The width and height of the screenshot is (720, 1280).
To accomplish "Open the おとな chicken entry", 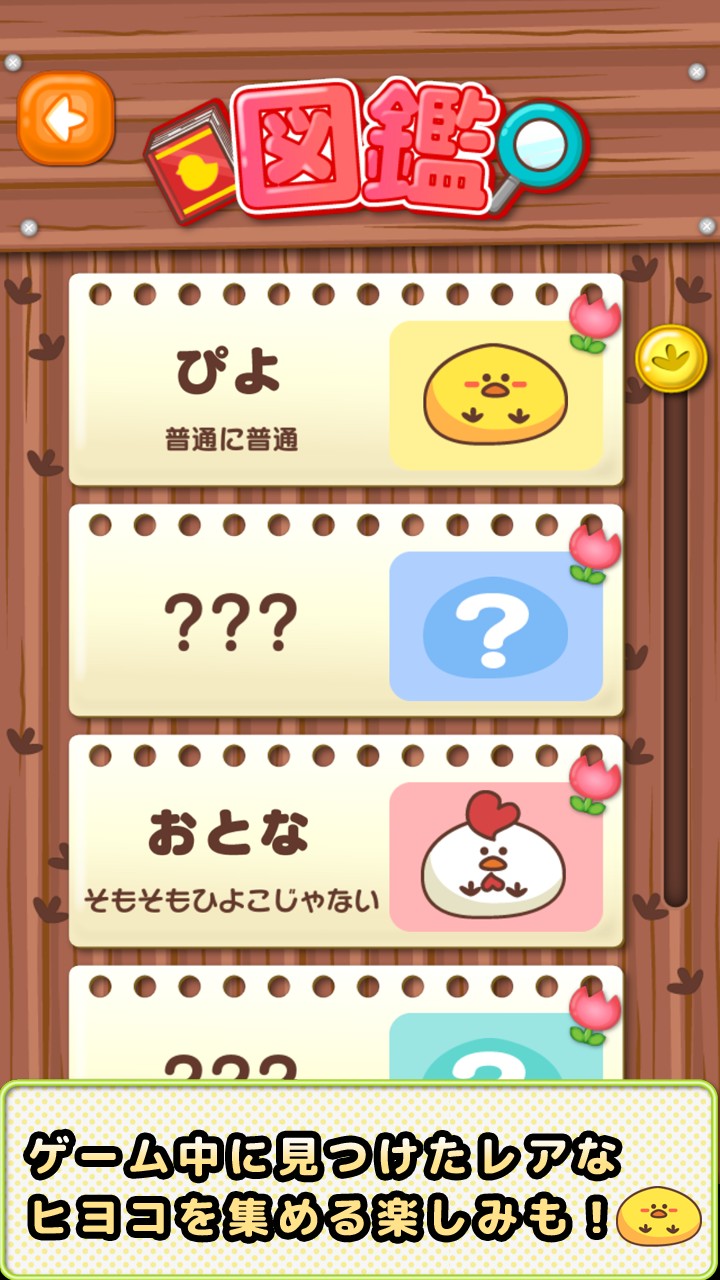I will [345, 843].
